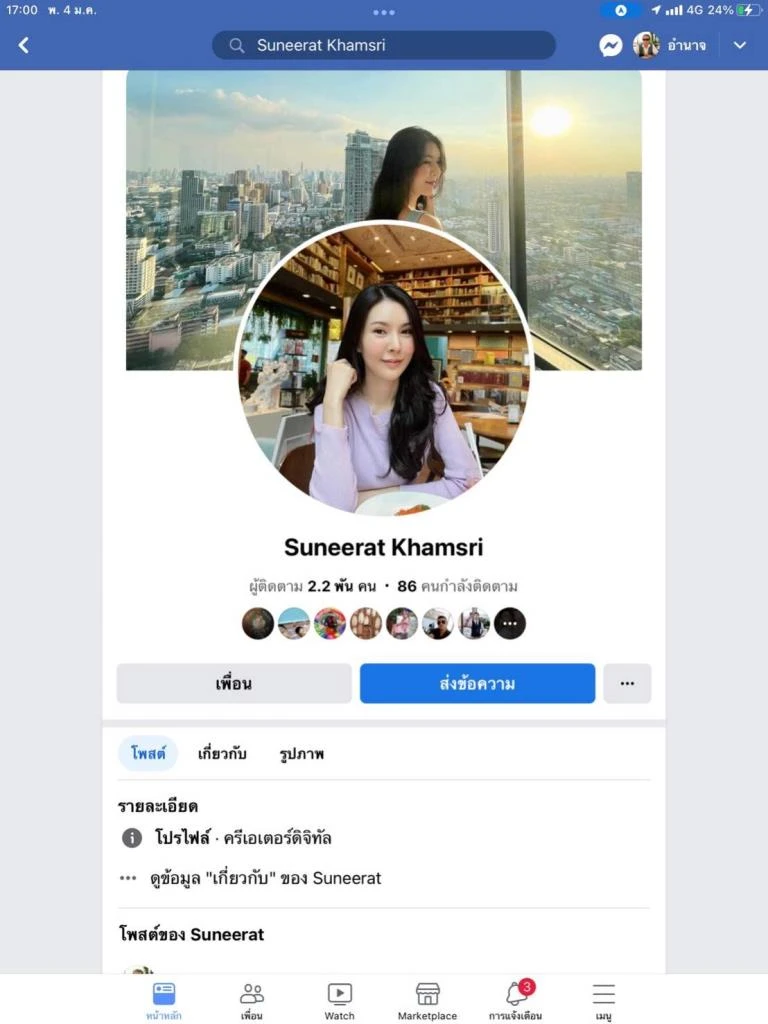Open Marketplace in the bottom bar
The width and height of the screenshot is (768, 1024).
[427, 1000]
